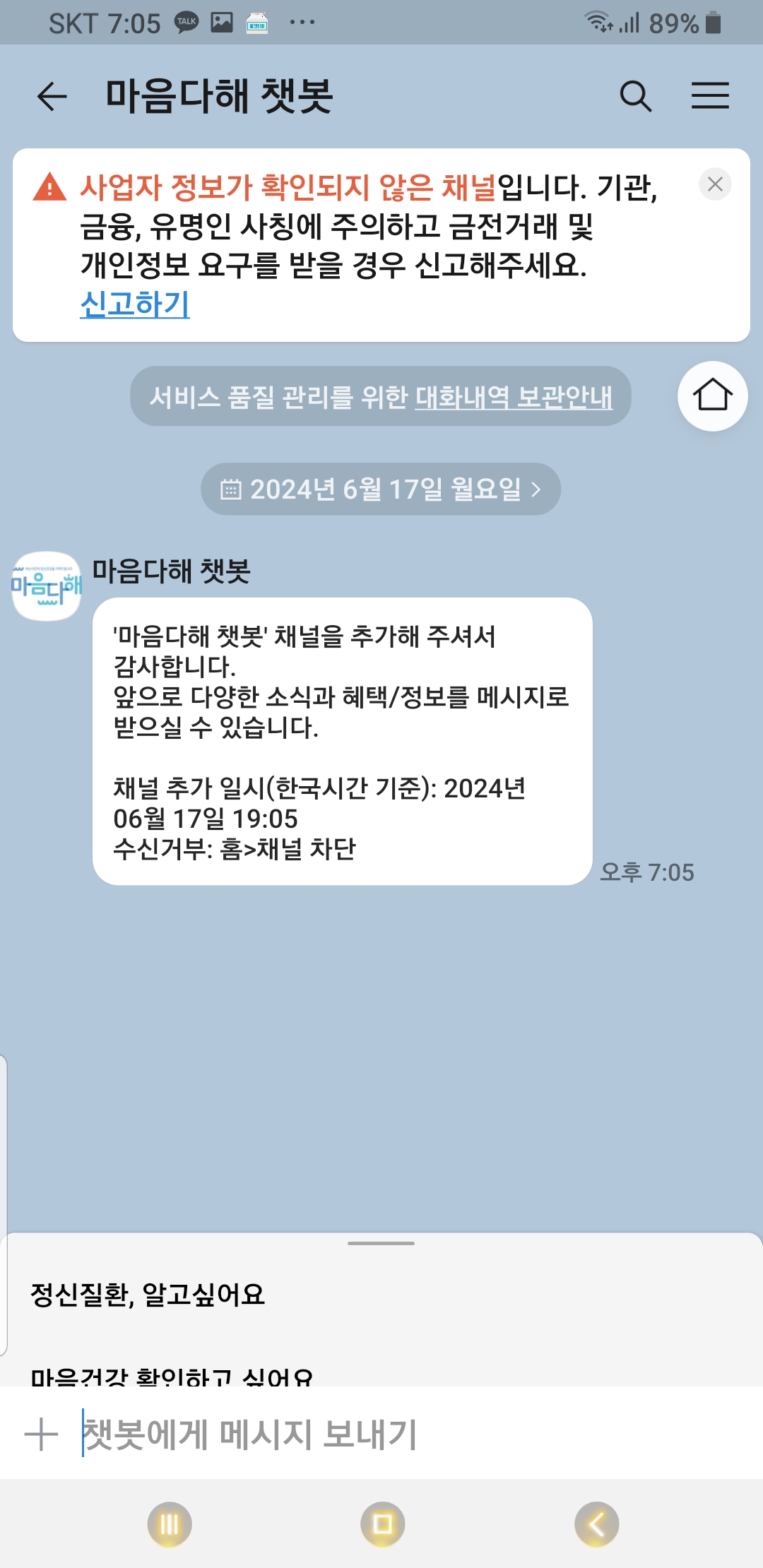
Task: Tap the system home button
Action: (x=382, y=1524)
